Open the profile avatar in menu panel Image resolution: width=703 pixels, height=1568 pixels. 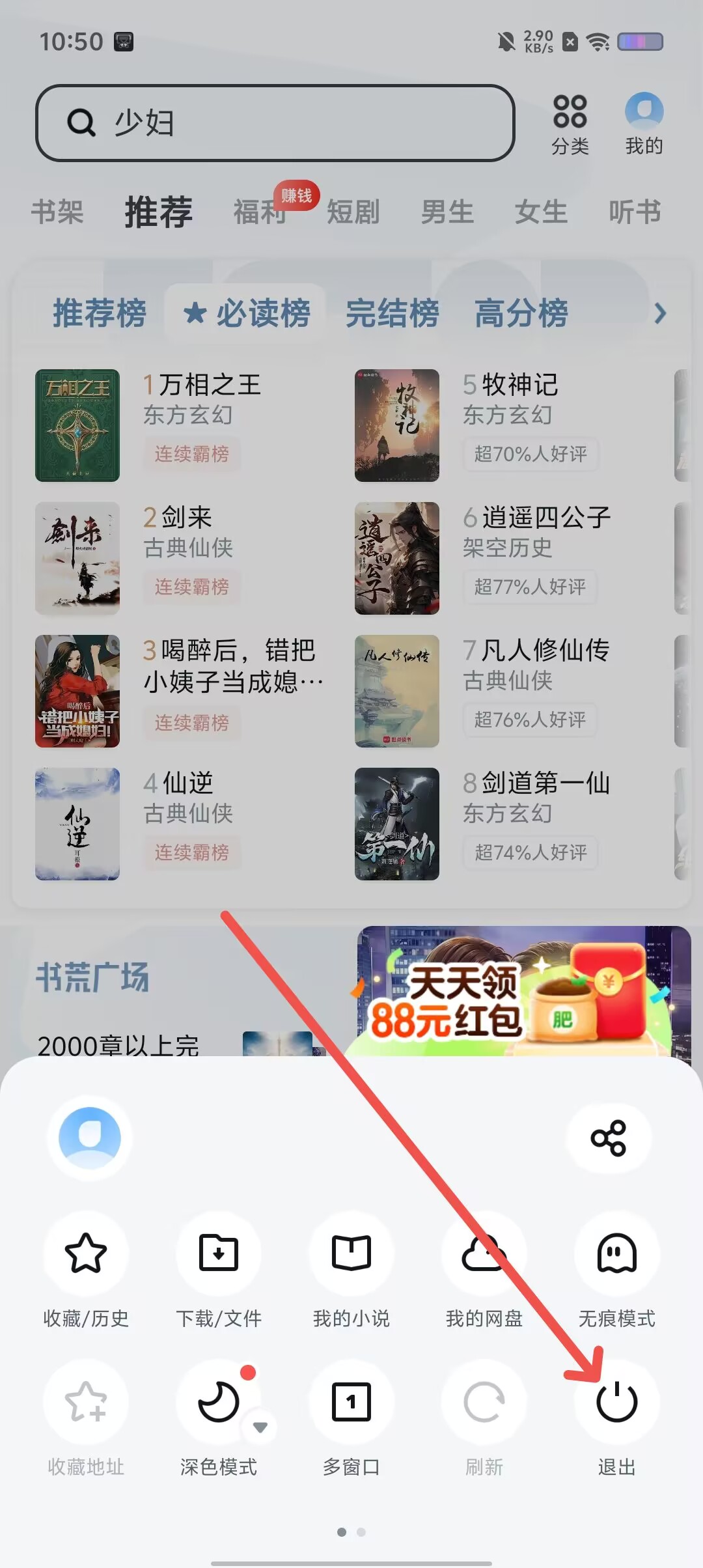point(90,1138)
